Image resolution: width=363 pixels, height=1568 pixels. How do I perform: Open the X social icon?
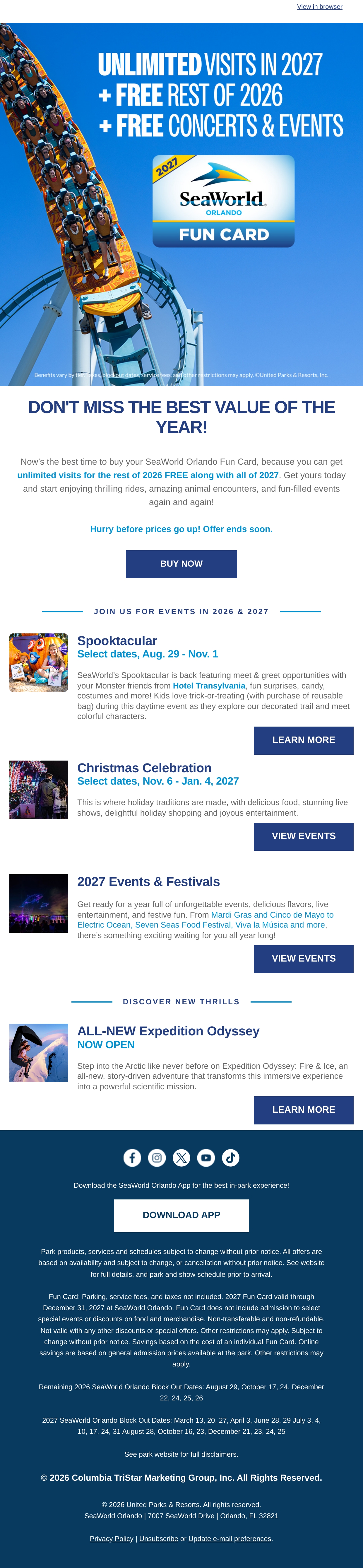(181, 1157)
